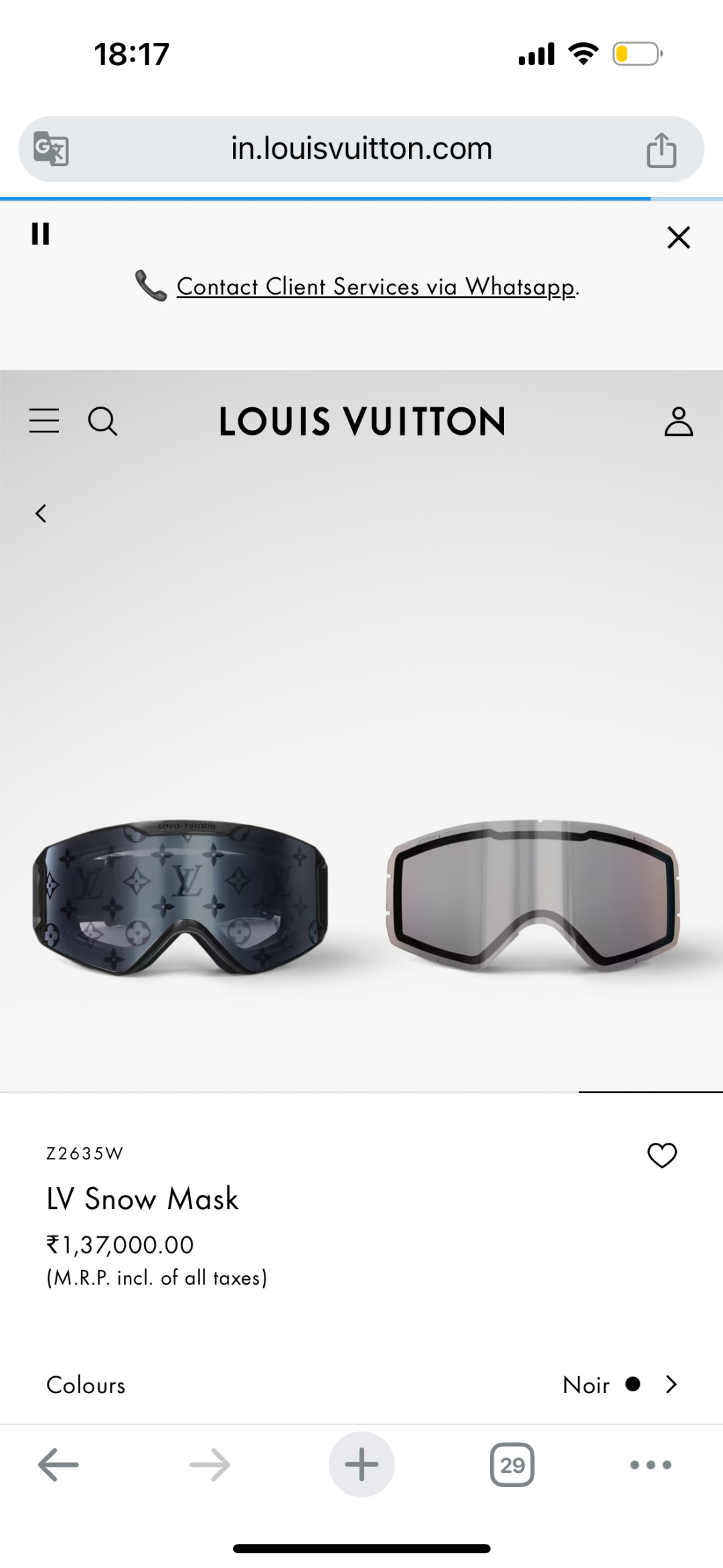Image resolution: width=723 pixels, height=1568 pixels.
Task: Dismiss the Client Services banner
Action: pos(678,237)
